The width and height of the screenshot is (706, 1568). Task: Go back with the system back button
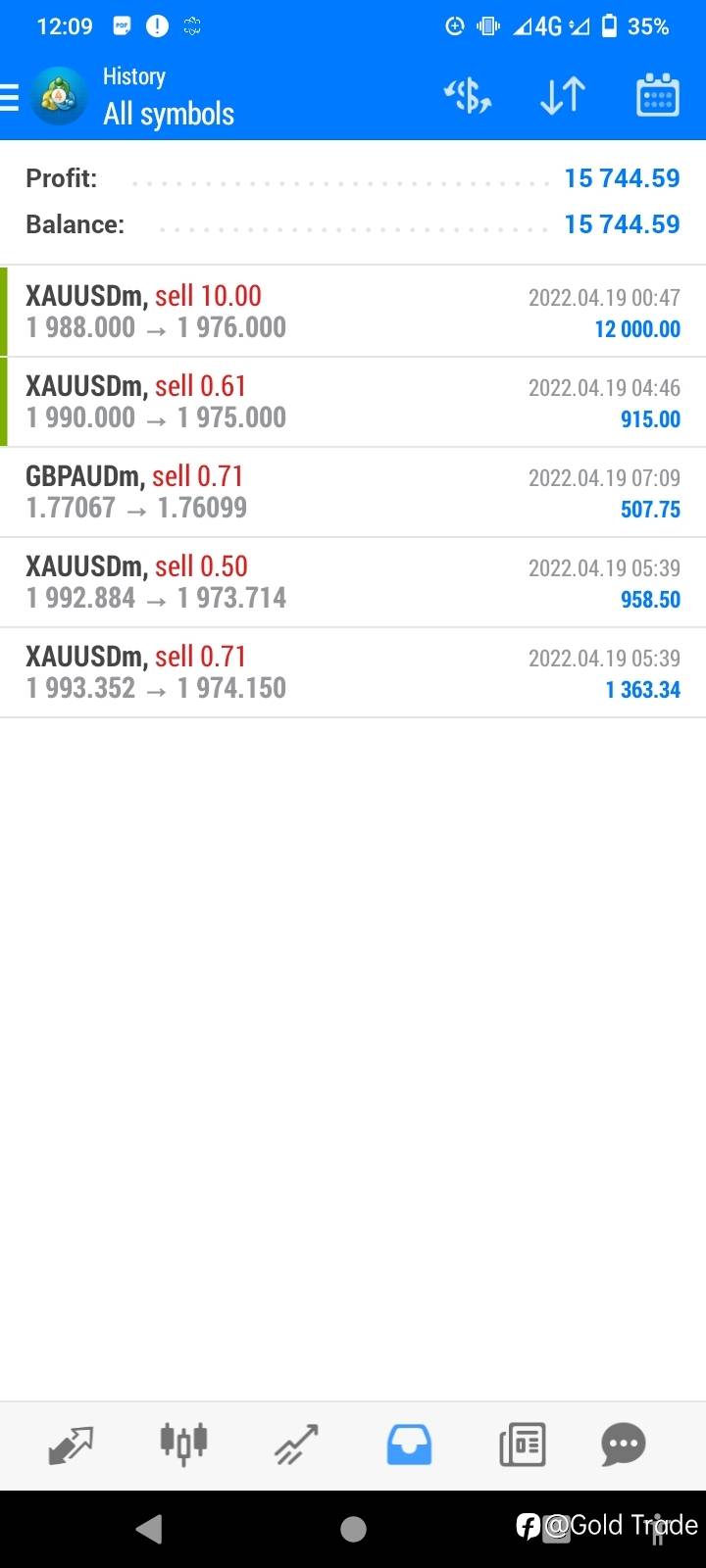(149, 1529)
